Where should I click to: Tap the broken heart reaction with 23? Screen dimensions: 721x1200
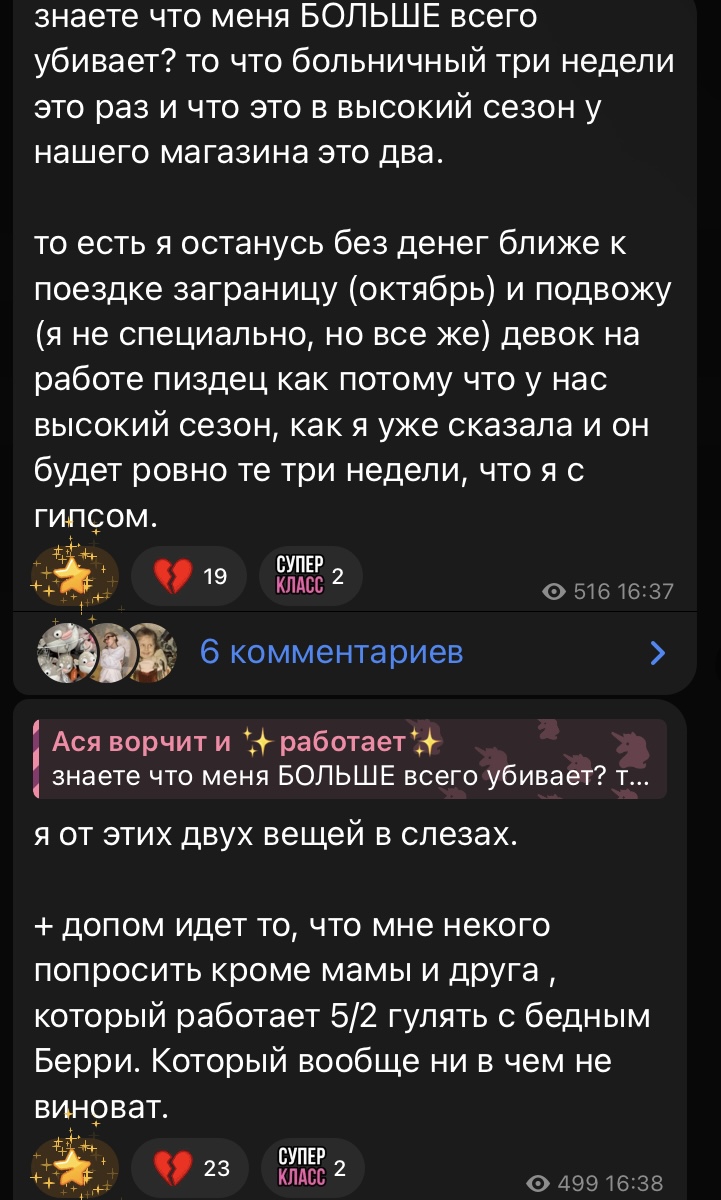click(190, 1167)
